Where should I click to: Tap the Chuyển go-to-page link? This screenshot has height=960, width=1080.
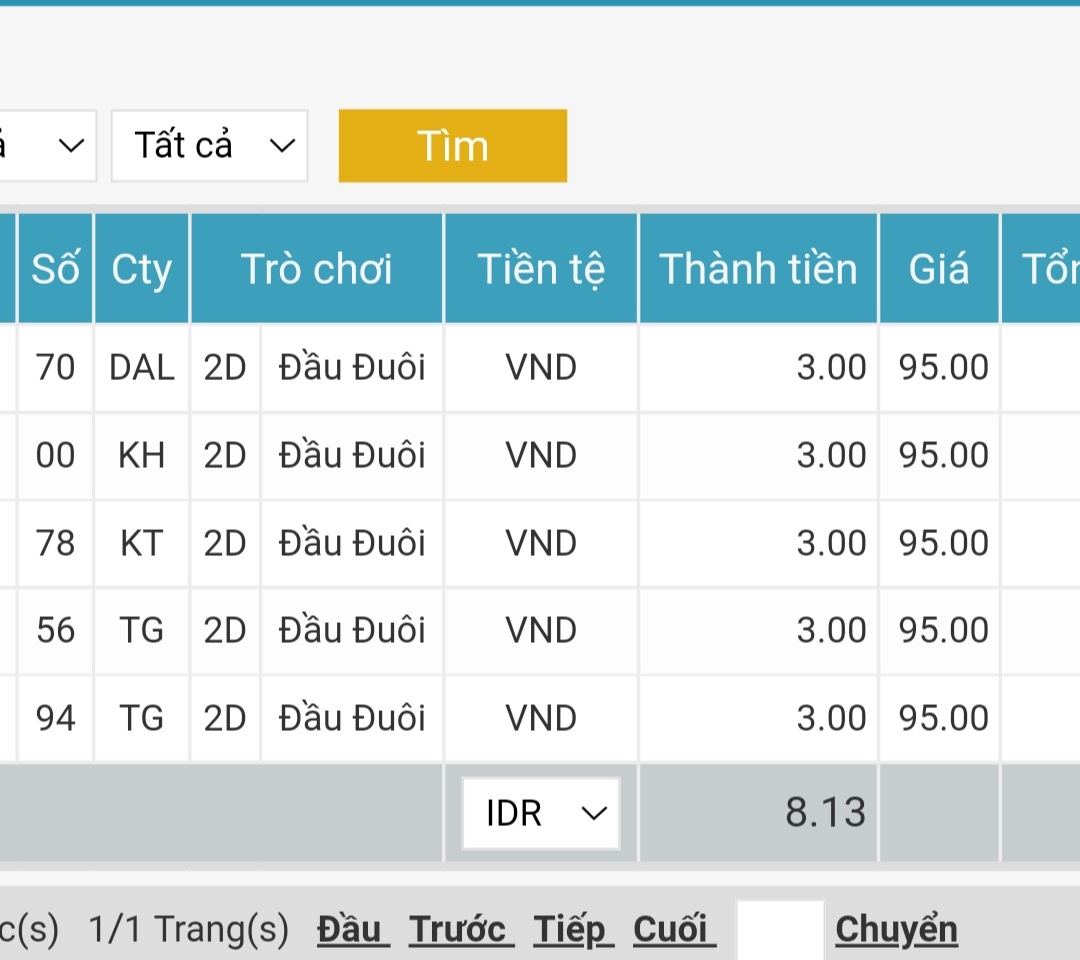[x=896, y=930]
